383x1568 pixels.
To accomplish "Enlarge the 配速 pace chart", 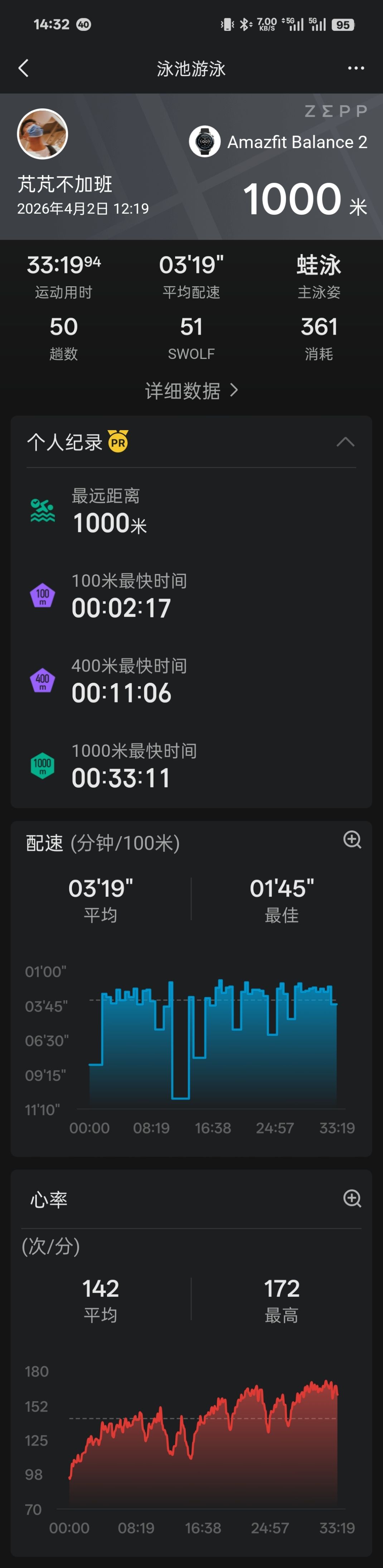I will (x=352, y=840).
